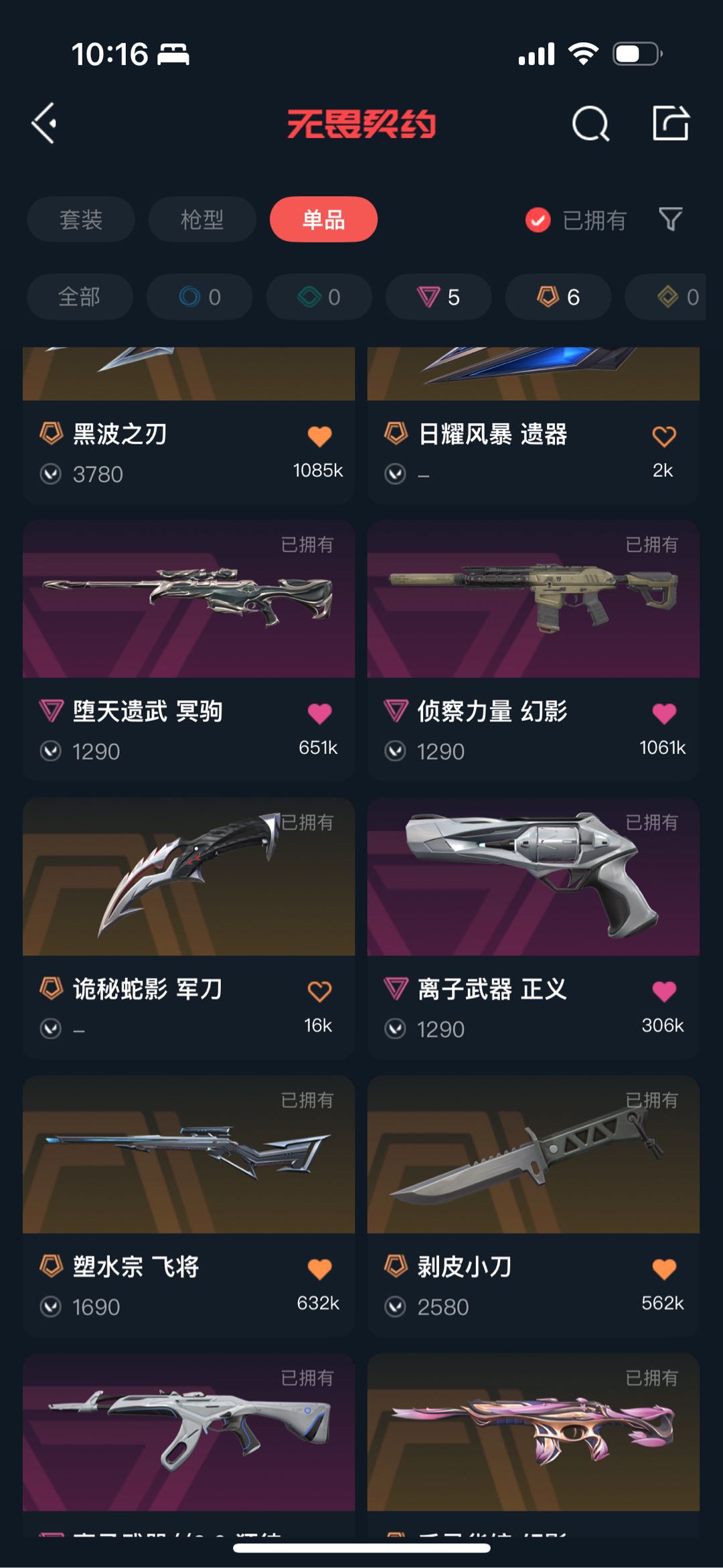The width and height of the screenshot is (723, 1568).
Task: Unlike the 黑波之刃 skin
Action: pos(319,437)
